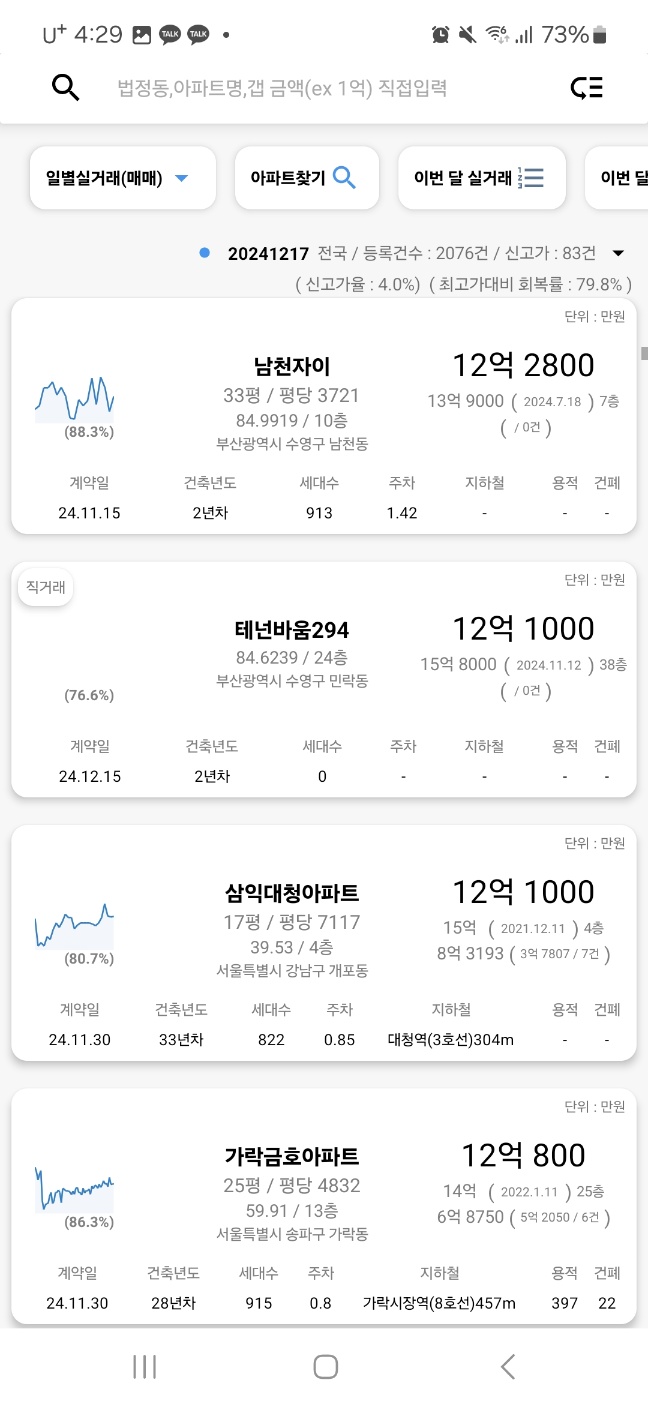Open the 남천자이 transaction card
The width and height of the screenshot is (648, 1404).
tap(324, 416)
